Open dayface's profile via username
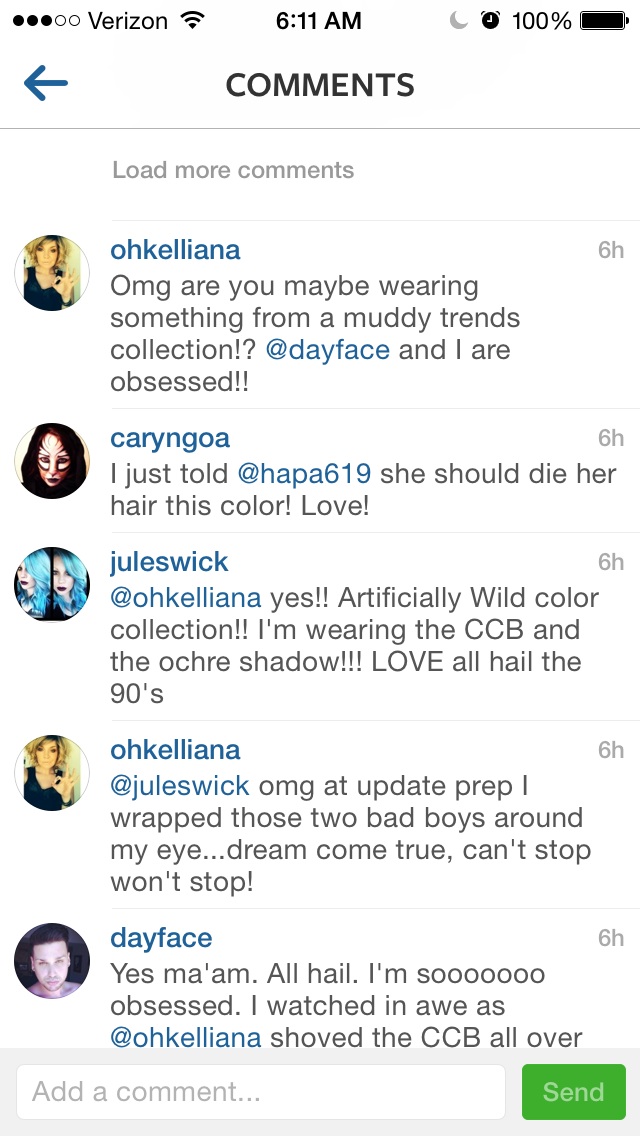Image resolution: width=640 pixels, height=1136 pixels. coord(161,938)
